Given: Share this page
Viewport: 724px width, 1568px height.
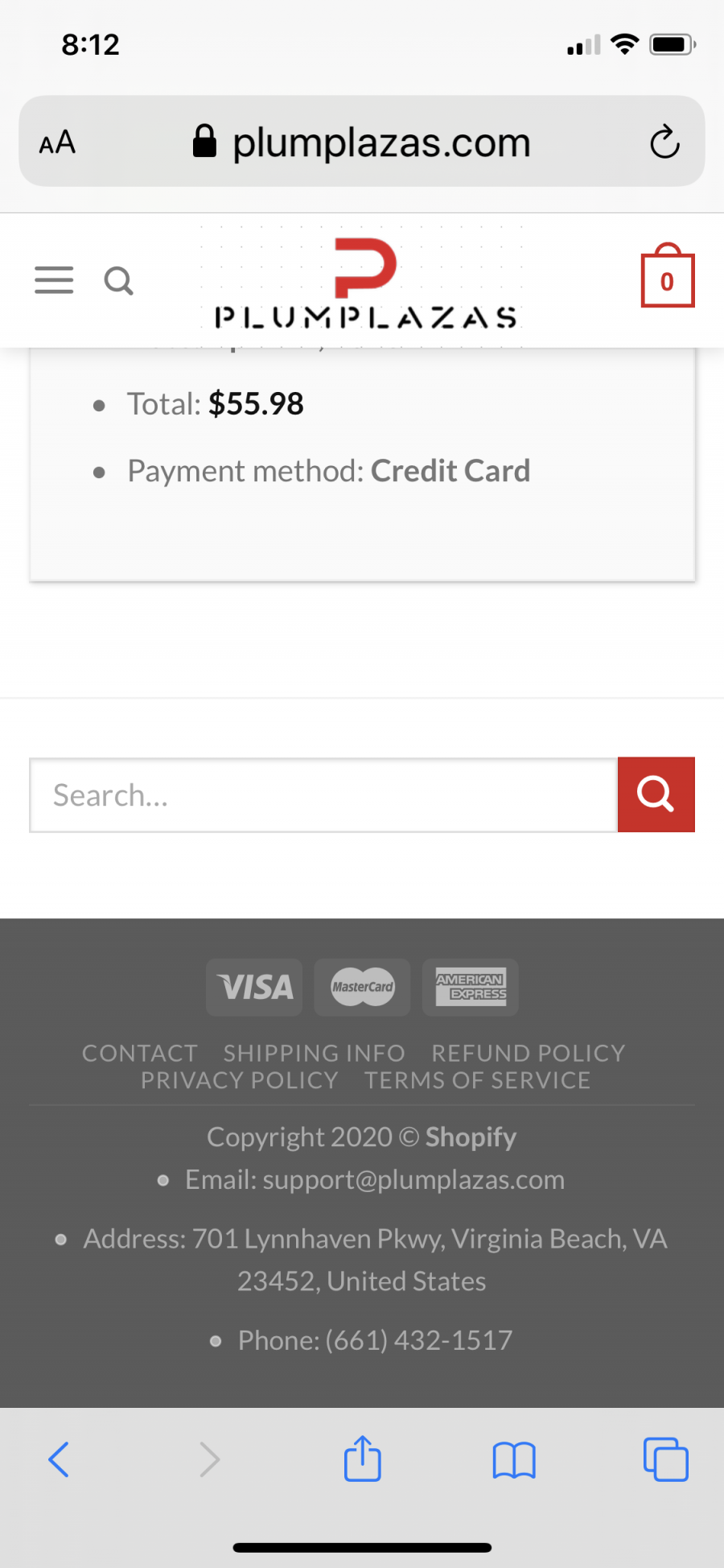Looking at the screenshot, I should pyautogui.click(x=362, y=1458).
